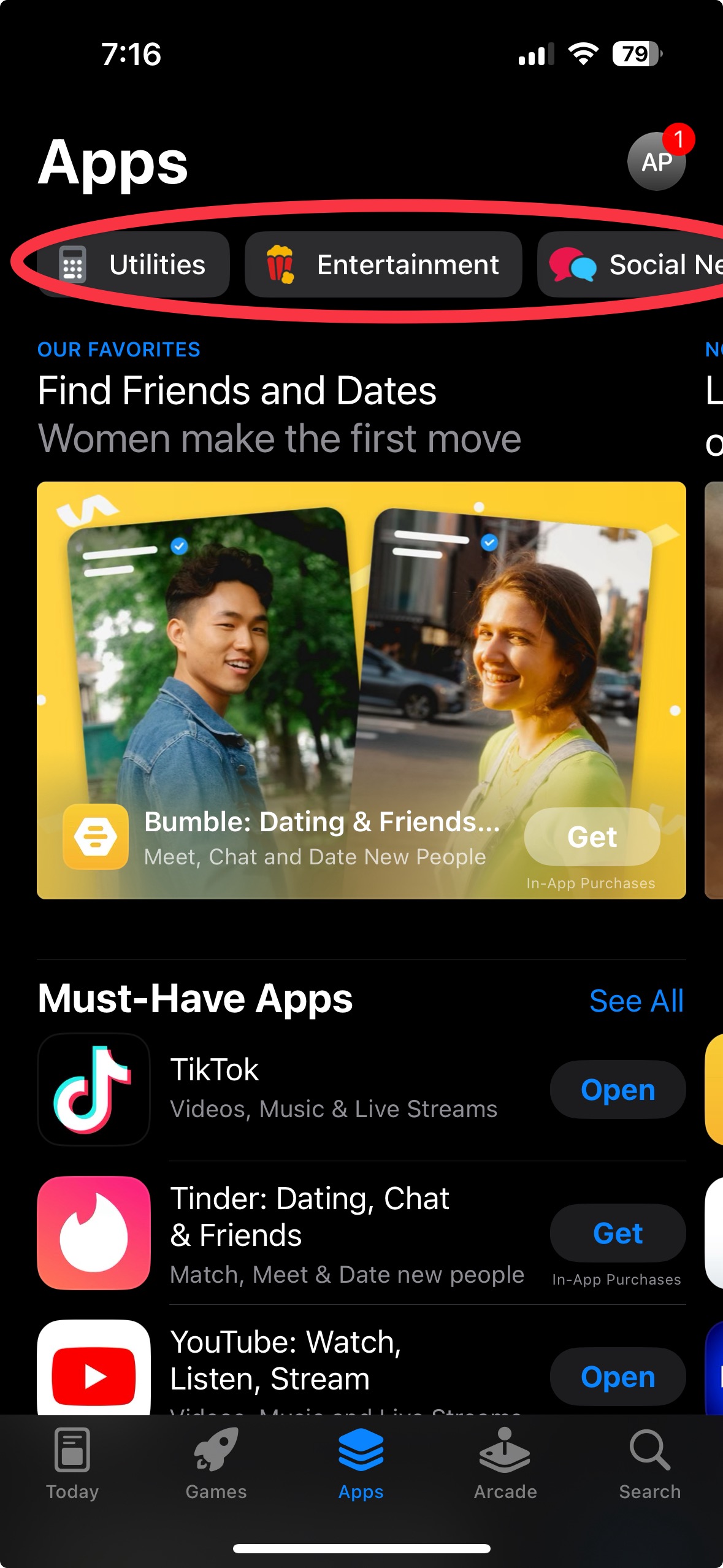This screenshot has width=723, height=1568.
Task: Tap the Apps tab
Action: (361, 1464)
